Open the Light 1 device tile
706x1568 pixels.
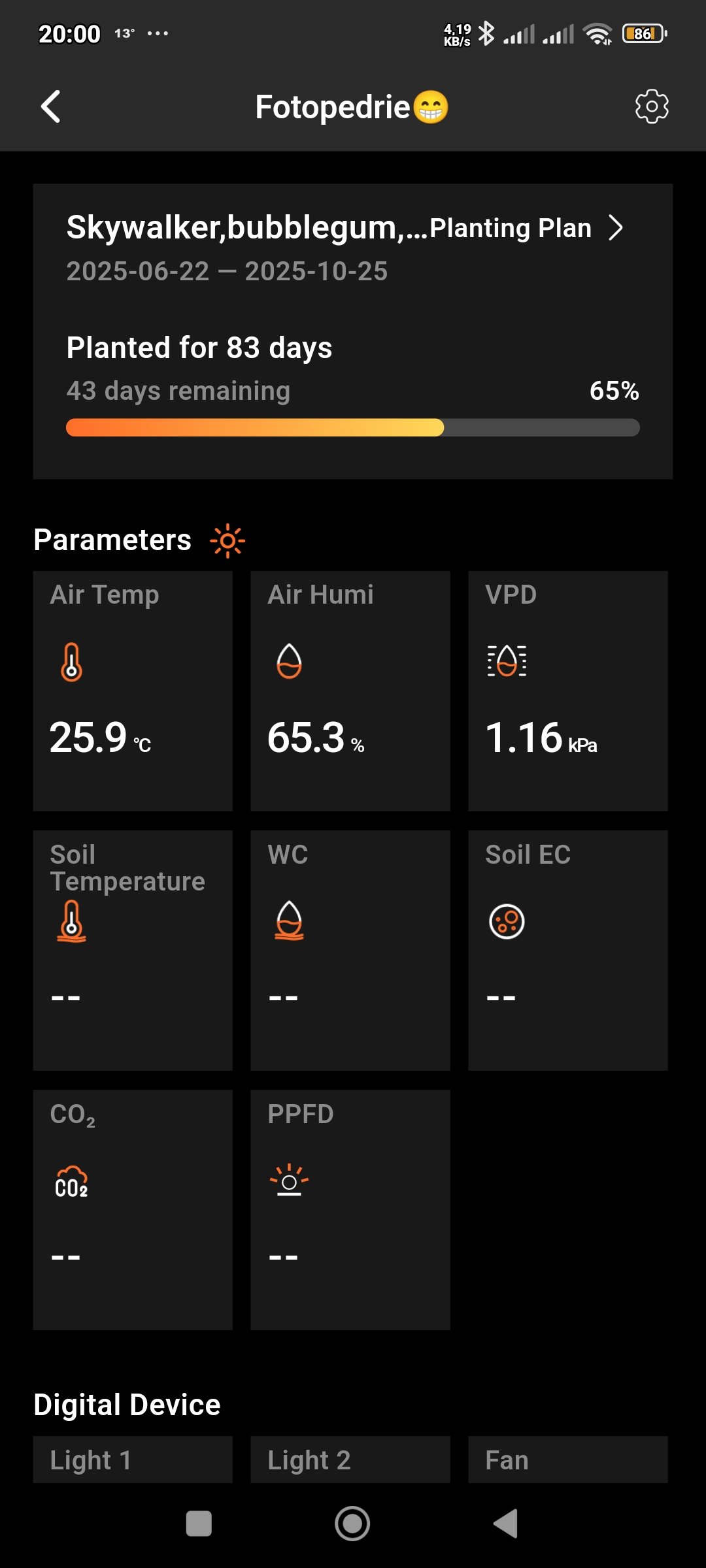click(x=133, y=1459)
